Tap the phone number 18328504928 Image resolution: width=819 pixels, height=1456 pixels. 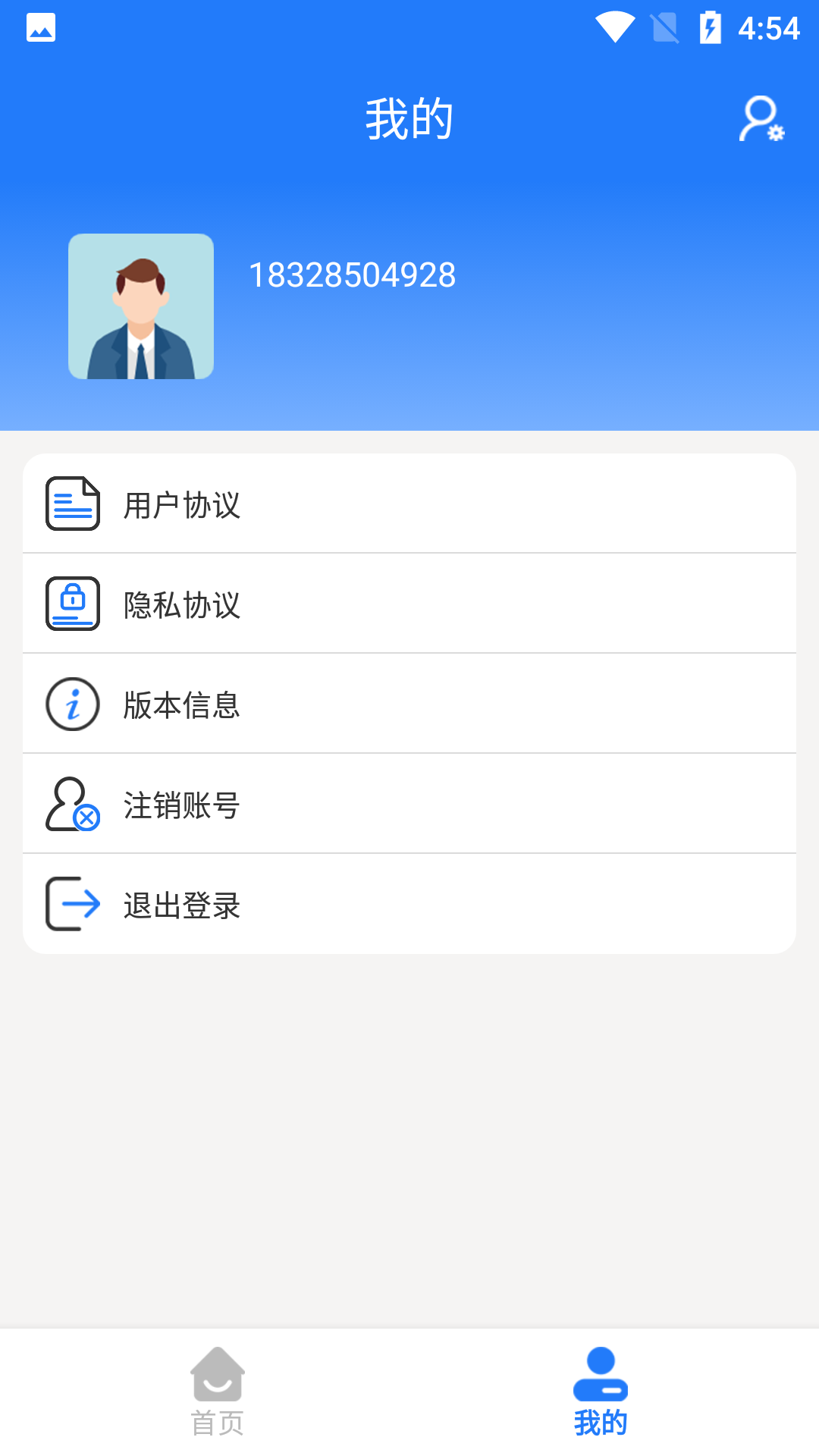353,275
